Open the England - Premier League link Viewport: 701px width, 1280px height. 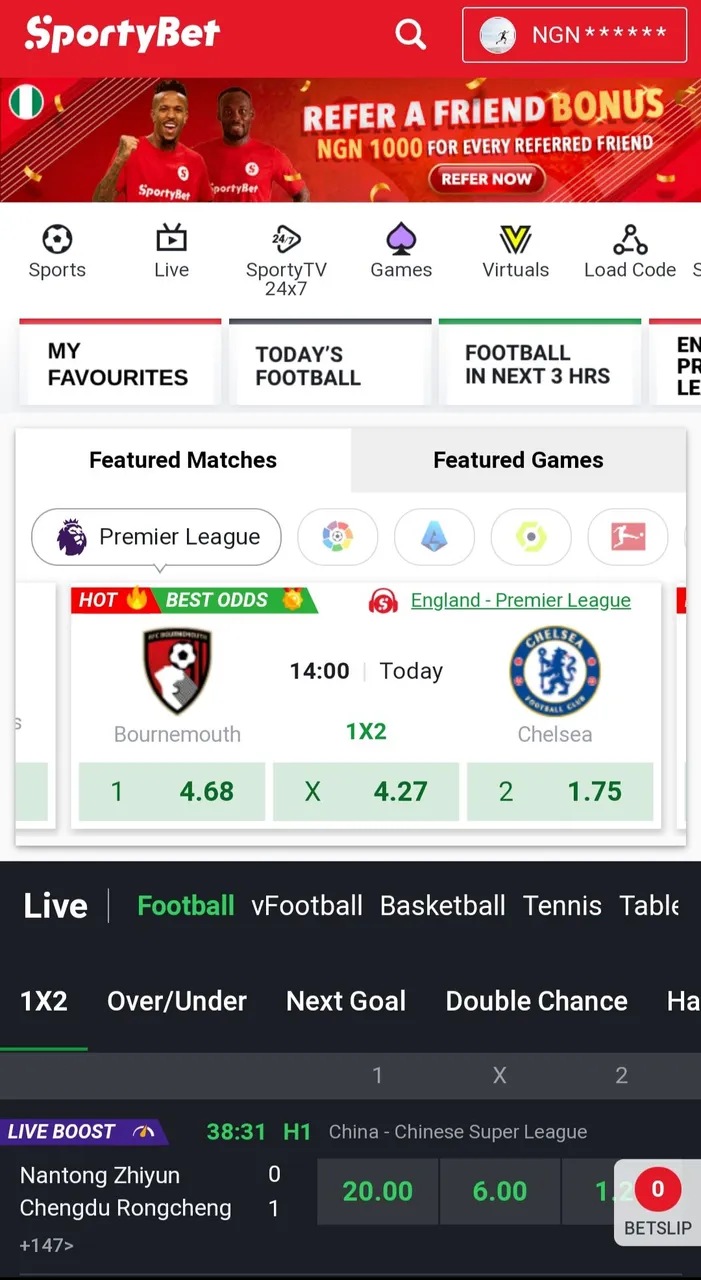[x=520, y=600]
